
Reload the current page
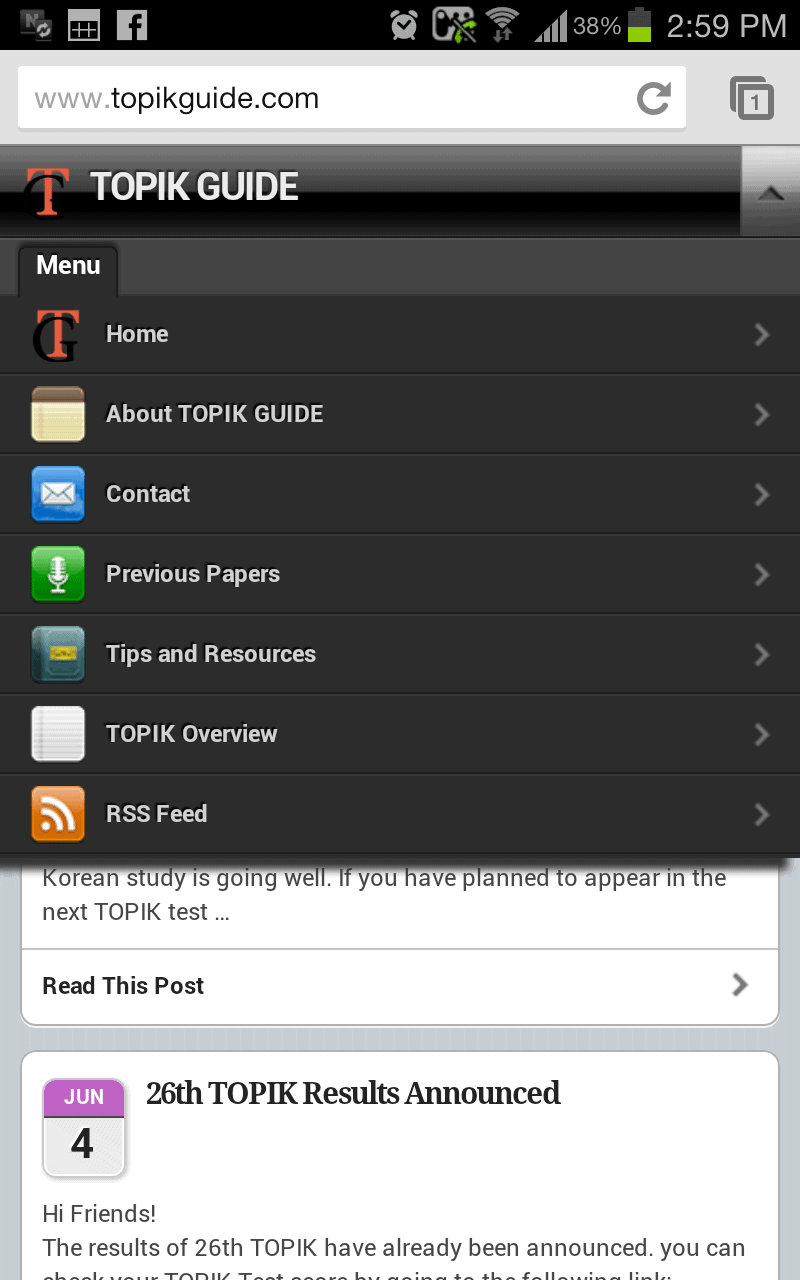pos(654,98)
